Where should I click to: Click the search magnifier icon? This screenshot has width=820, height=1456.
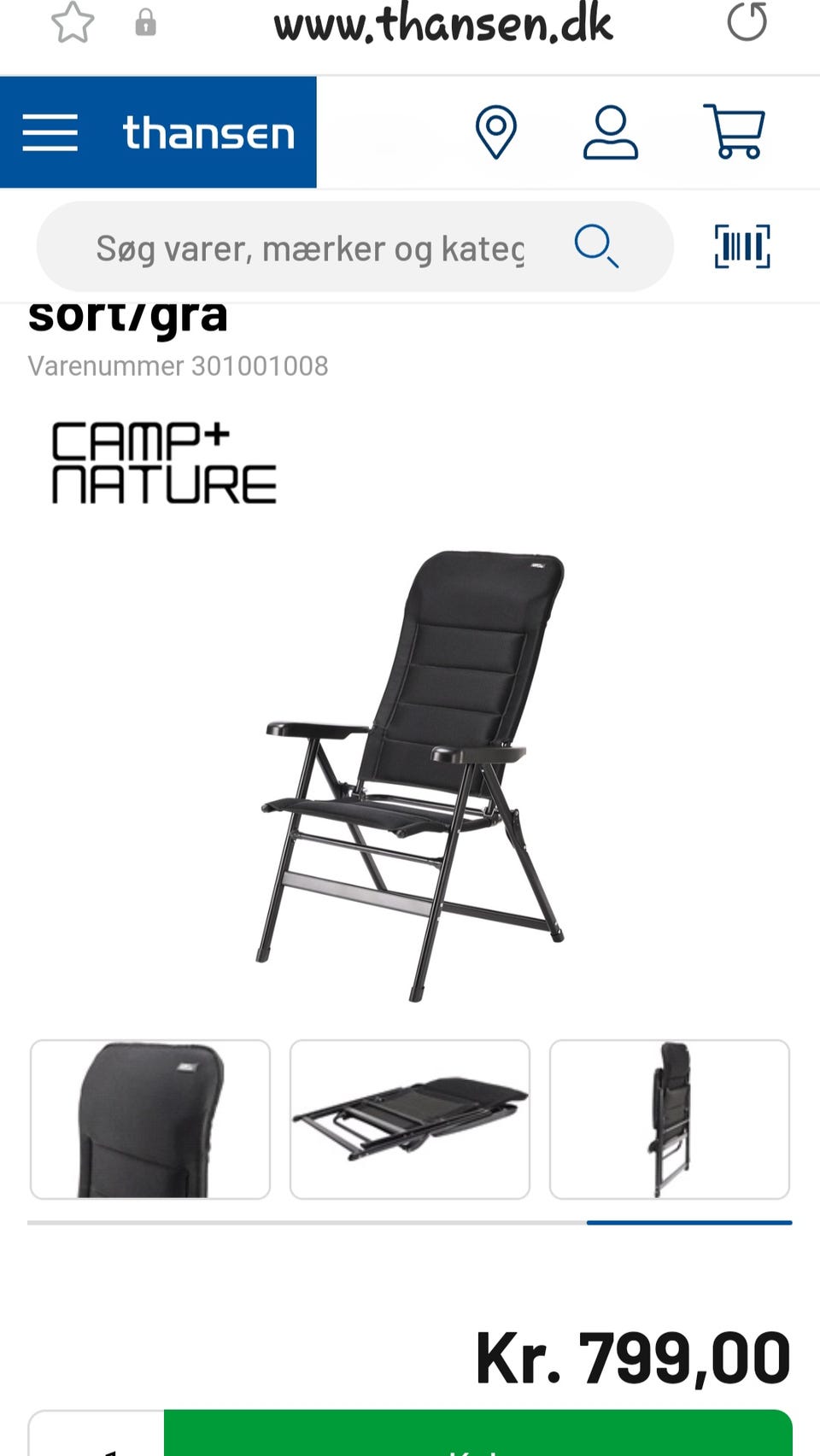(596, 248)
